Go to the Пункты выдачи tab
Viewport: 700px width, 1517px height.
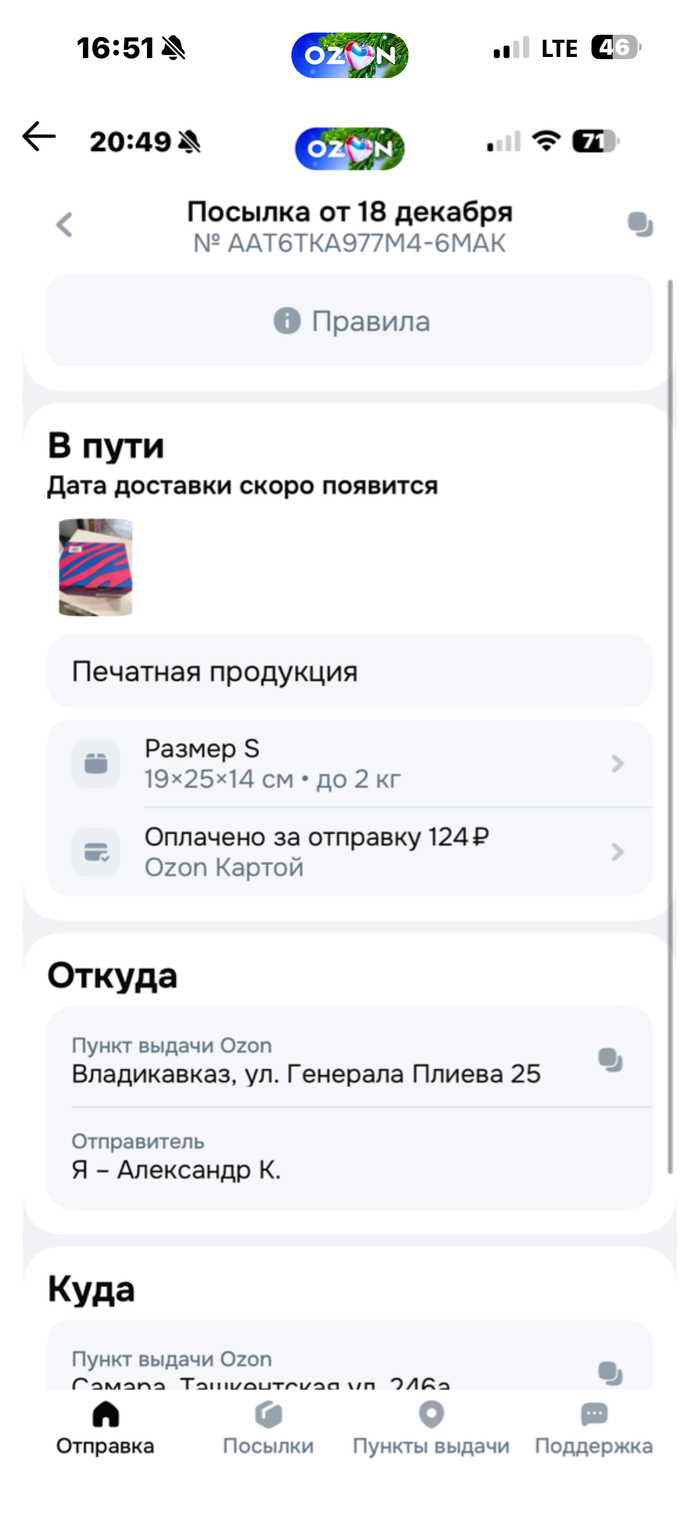(x=431, y=1429)
